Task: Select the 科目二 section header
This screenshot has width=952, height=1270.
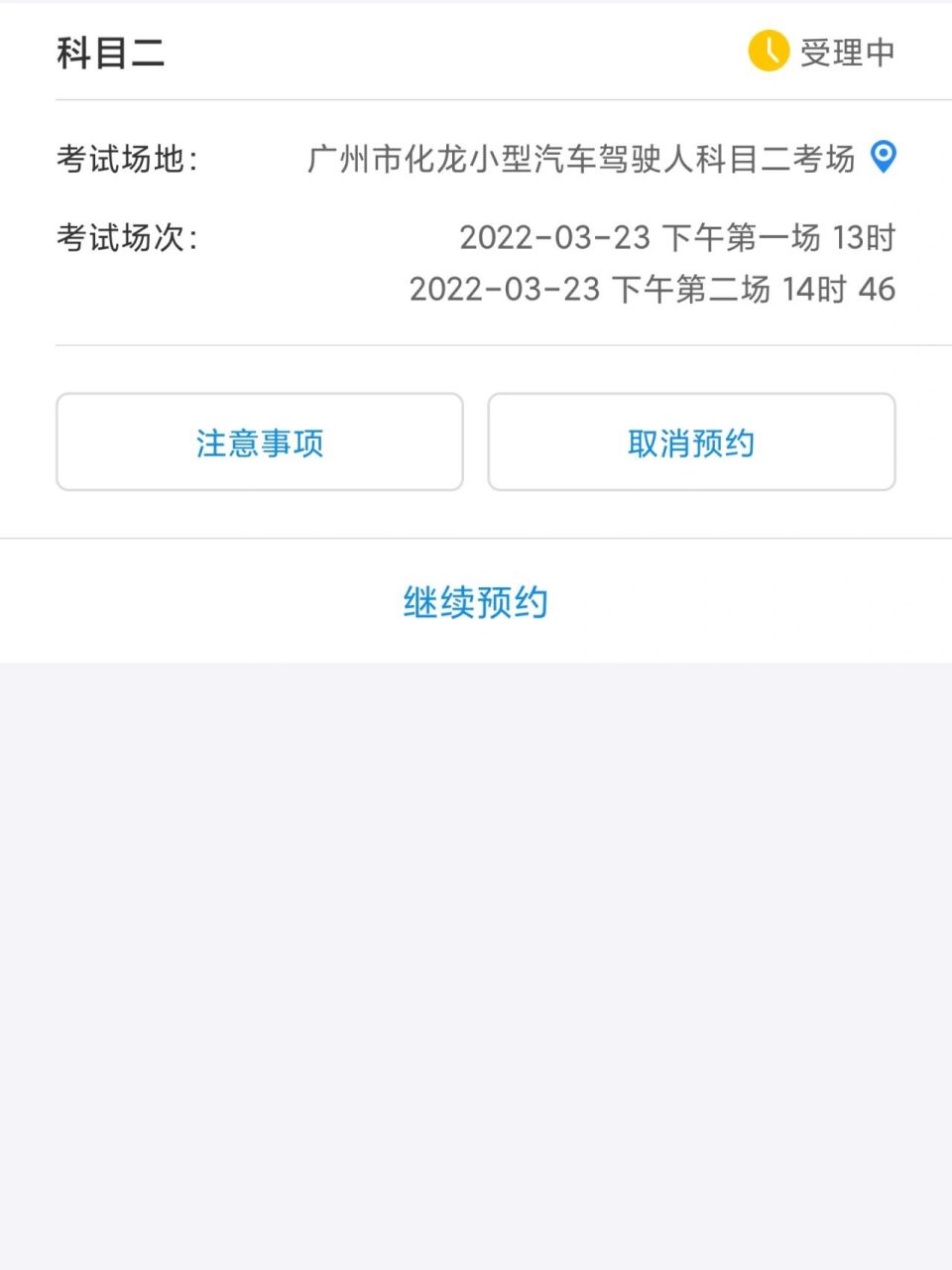Action: click(111, 55)
